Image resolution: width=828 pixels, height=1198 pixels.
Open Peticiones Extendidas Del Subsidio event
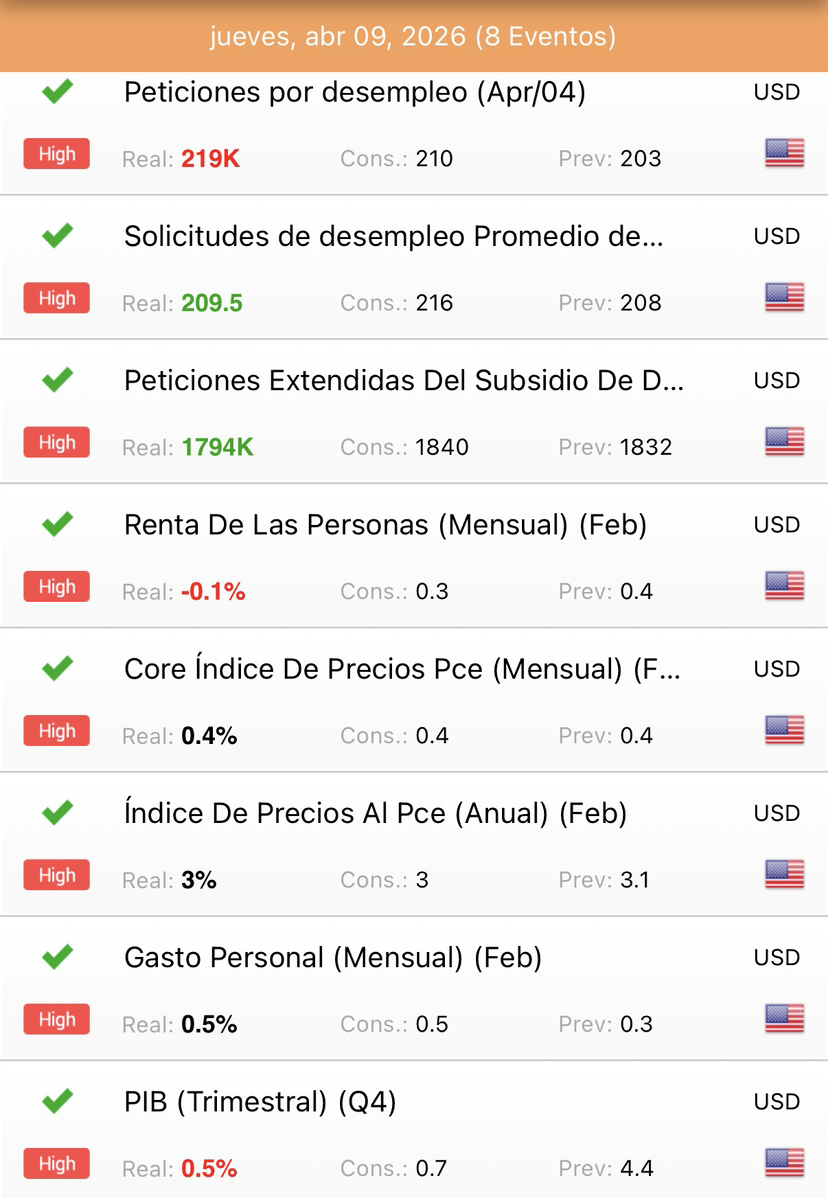tap(403, 381)
